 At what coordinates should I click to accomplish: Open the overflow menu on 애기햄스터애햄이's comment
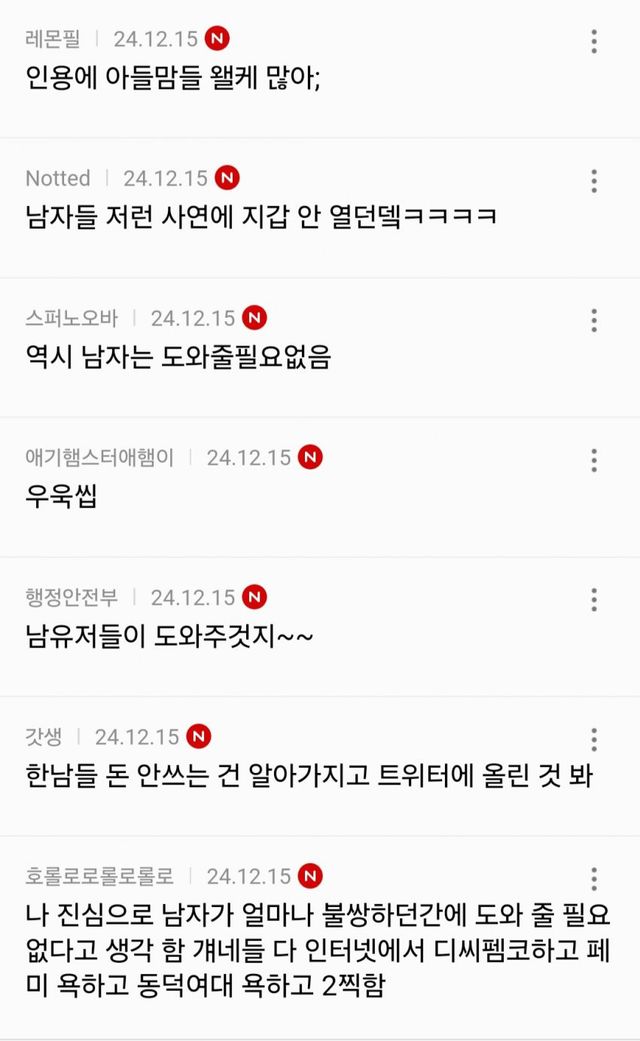pos(594,460)
